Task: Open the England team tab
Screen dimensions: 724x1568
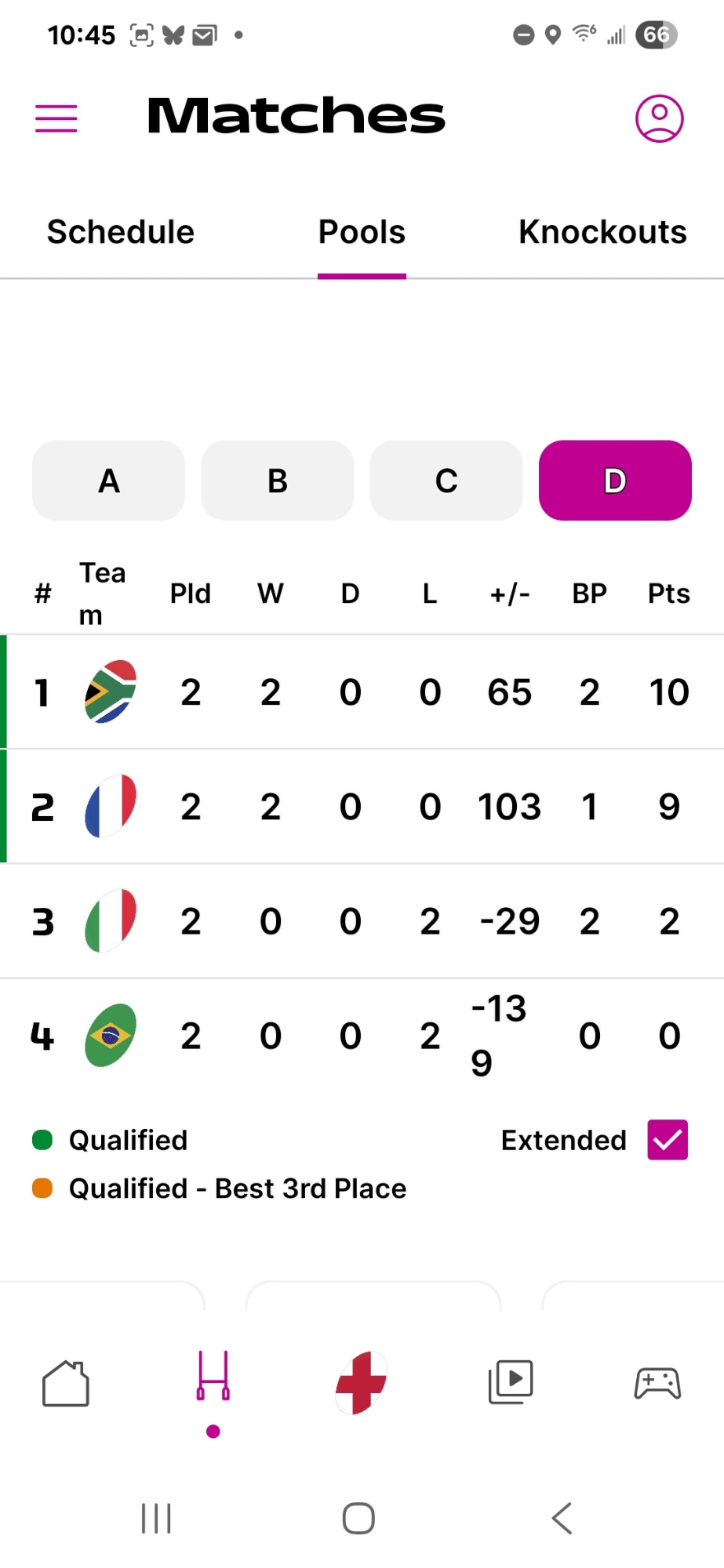Action: tap(361, 1383)
